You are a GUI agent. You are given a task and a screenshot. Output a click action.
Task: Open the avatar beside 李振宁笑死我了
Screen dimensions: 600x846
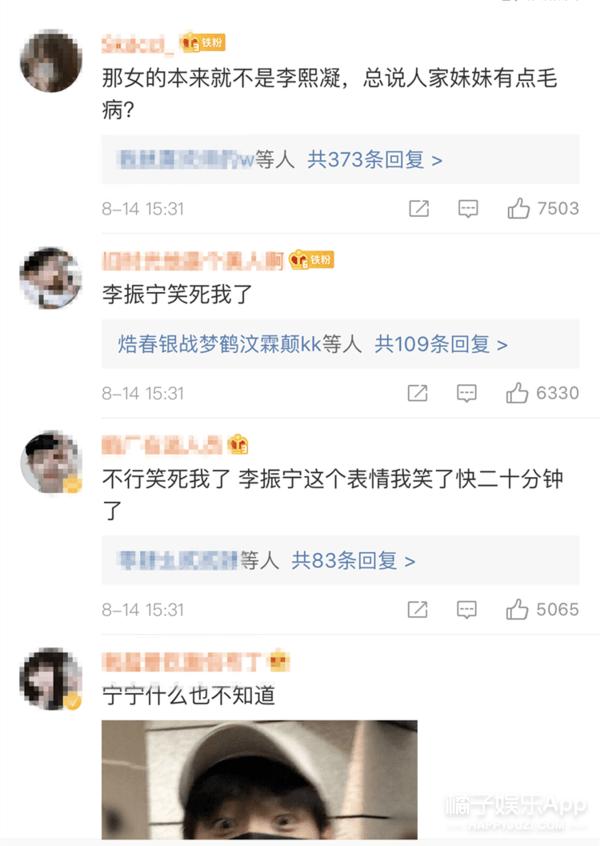pos(50,277)
